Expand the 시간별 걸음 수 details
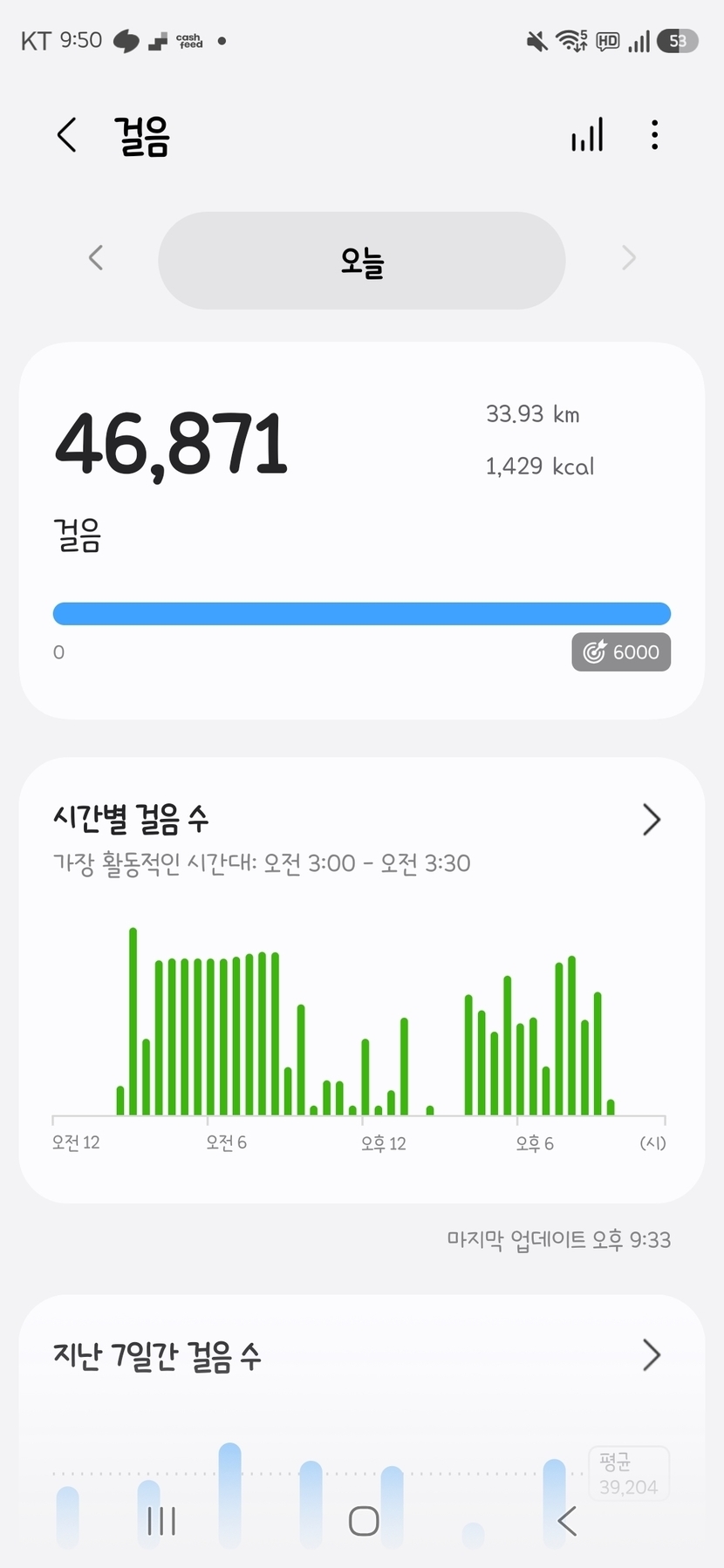724x1568 pixels. (x=651, y=820)
